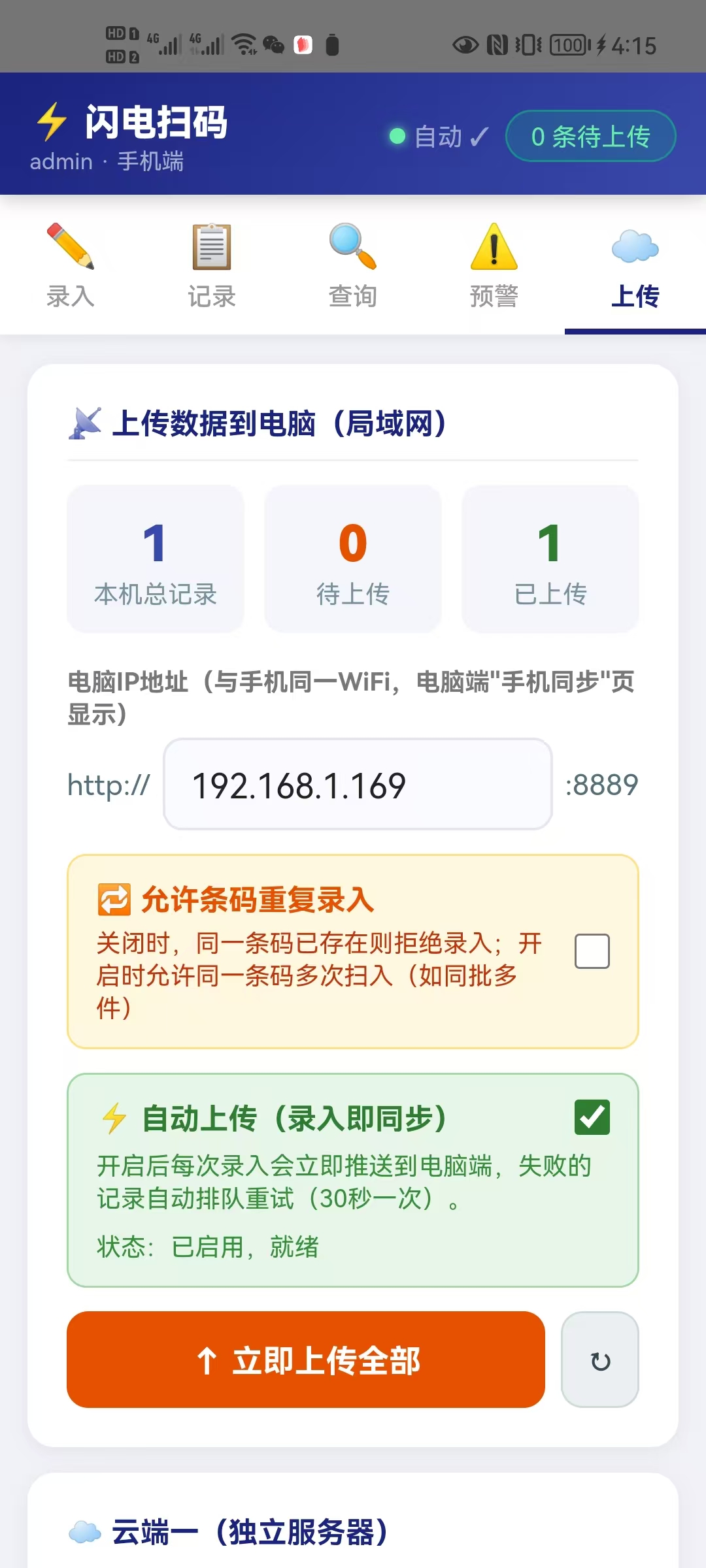This screenshot has height=1568, width=706.
Task: Tap the 自动 status indicator in header
Action: pyautogui.click(x=439, y=137)
